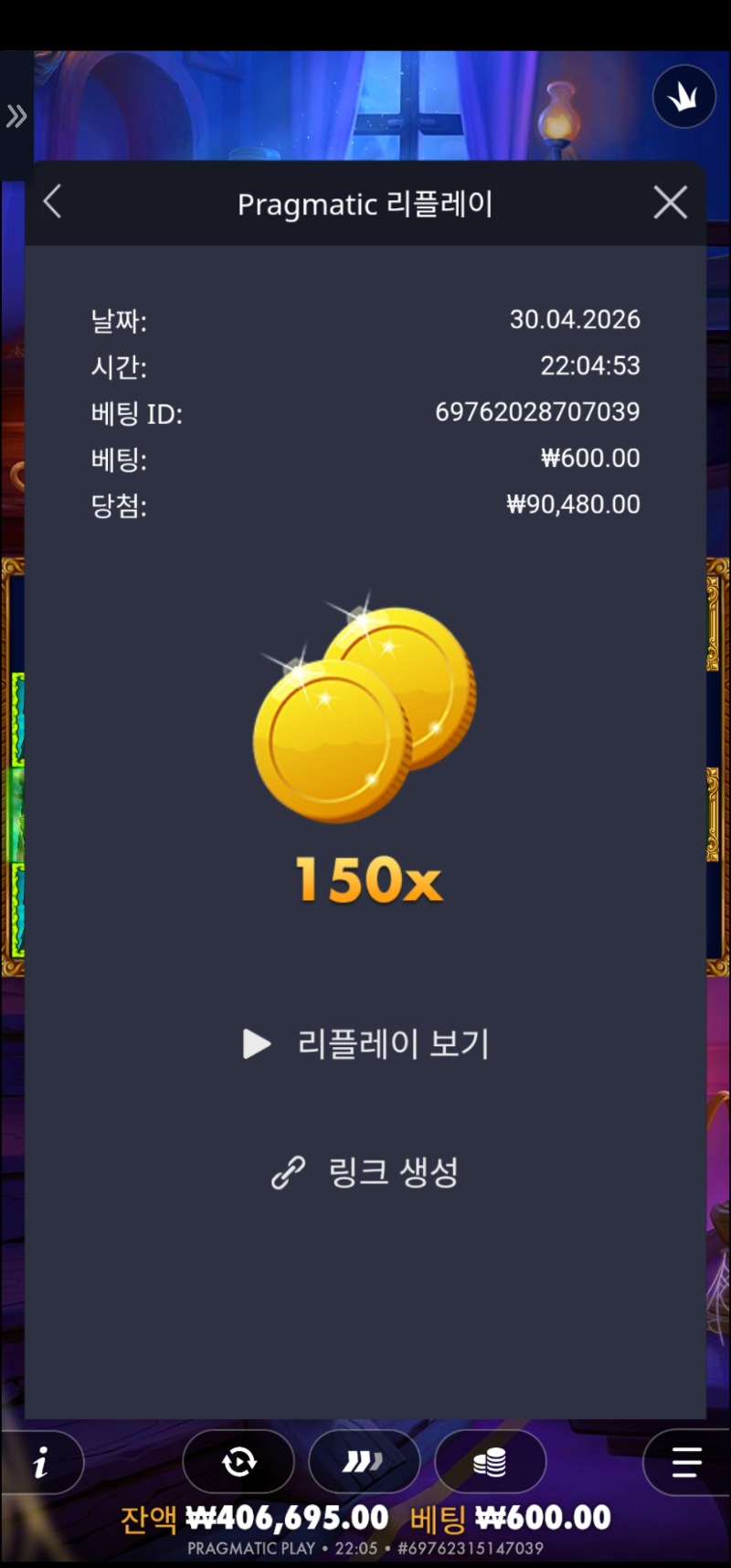Open the autoplay spin settings
This screenshot has height=1568, width=731.
238,1462
